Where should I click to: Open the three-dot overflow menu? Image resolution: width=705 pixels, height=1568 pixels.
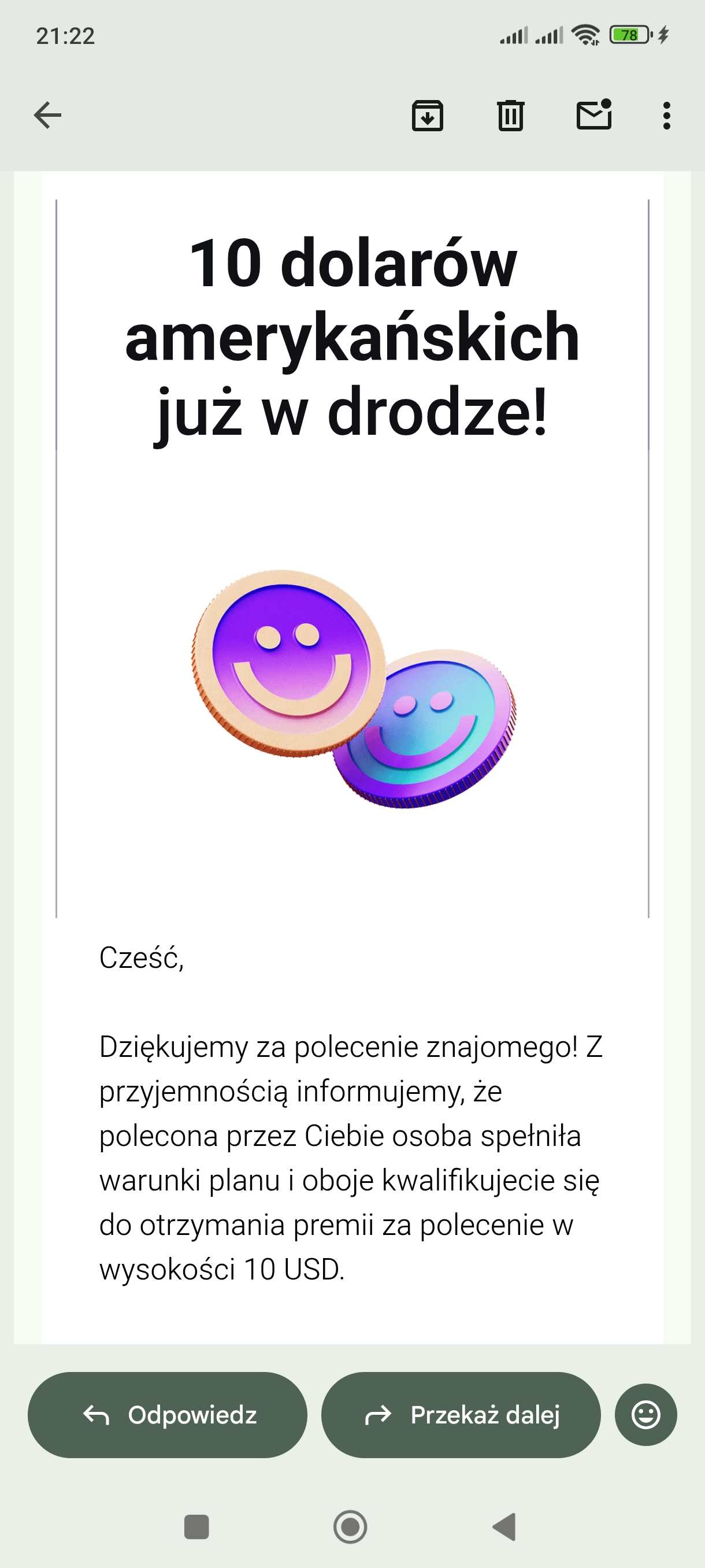[x=667, y=115]
